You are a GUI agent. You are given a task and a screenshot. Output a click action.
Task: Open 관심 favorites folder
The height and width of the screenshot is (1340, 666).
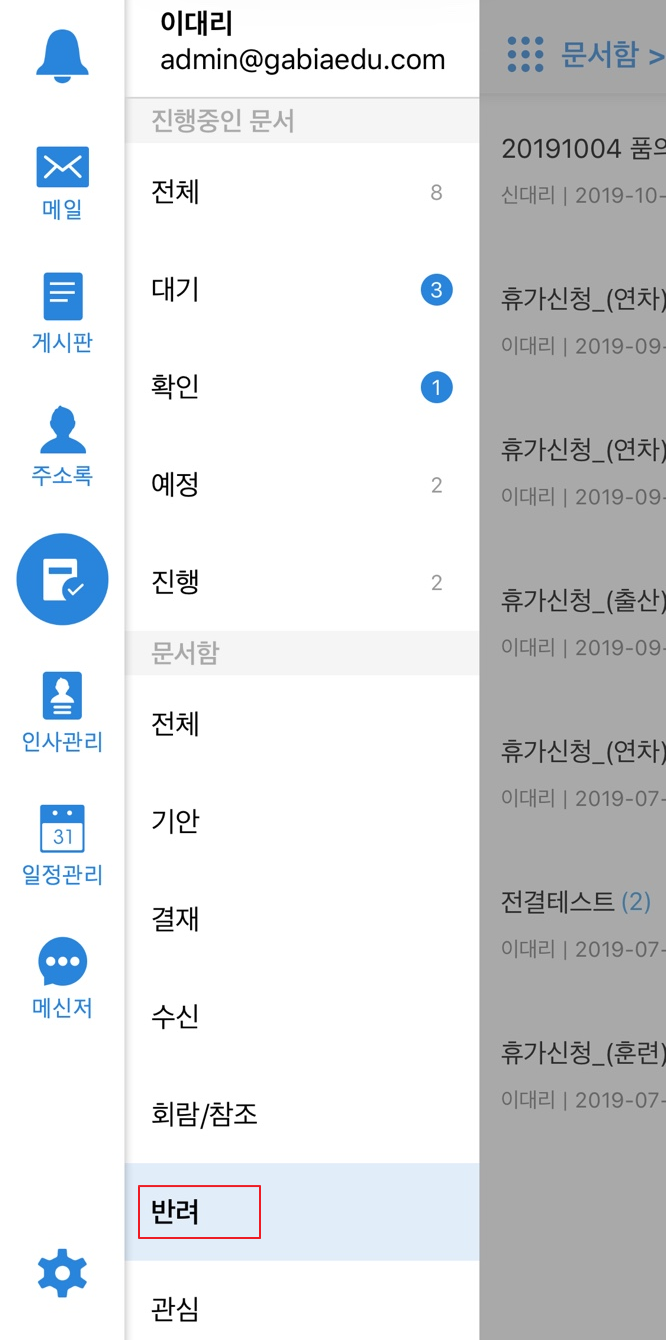[x=300, y=1307]
